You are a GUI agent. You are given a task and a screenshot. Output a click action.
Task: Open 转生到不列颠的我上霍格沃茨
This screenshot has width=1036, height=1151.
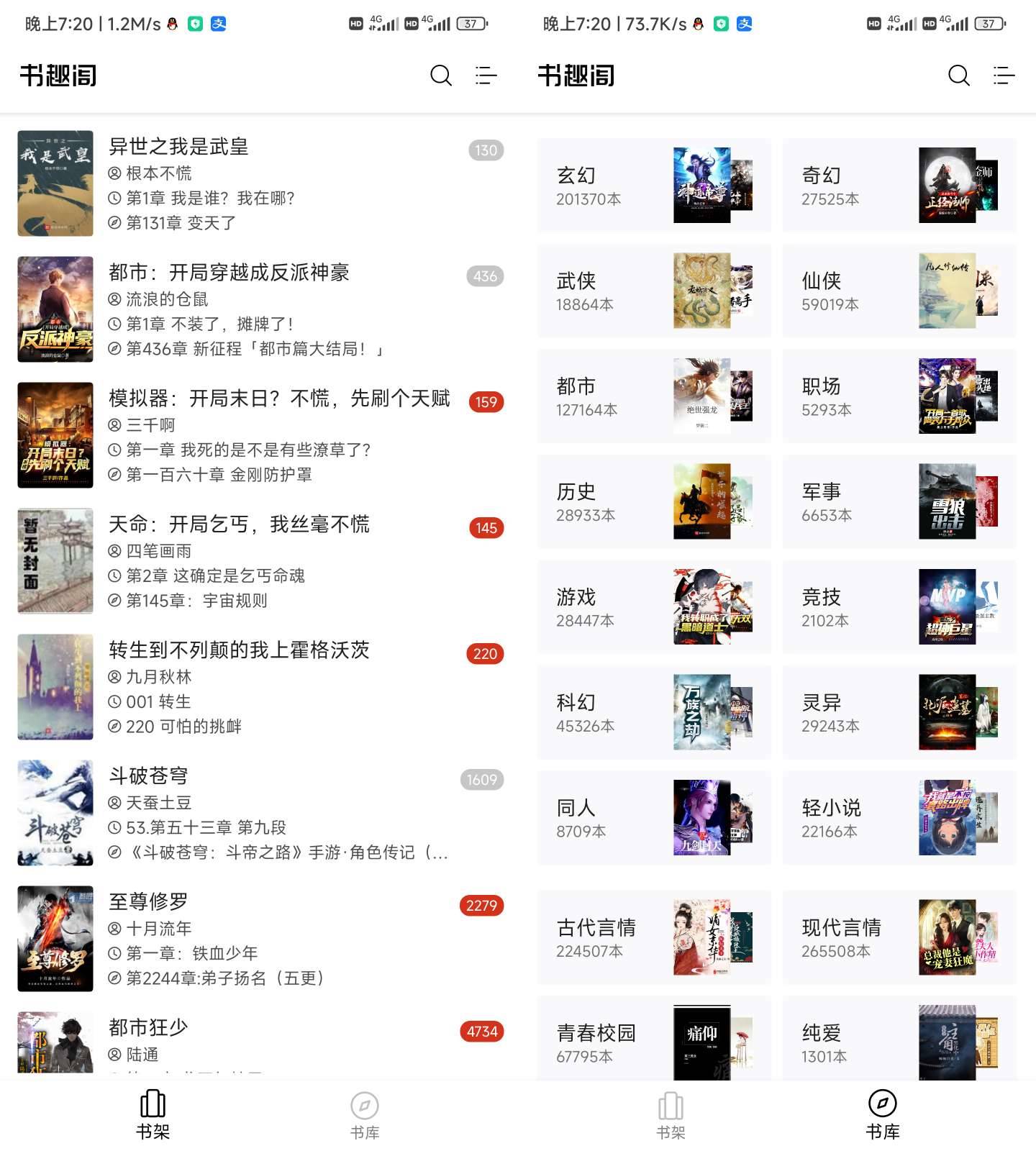pos(259,687)
